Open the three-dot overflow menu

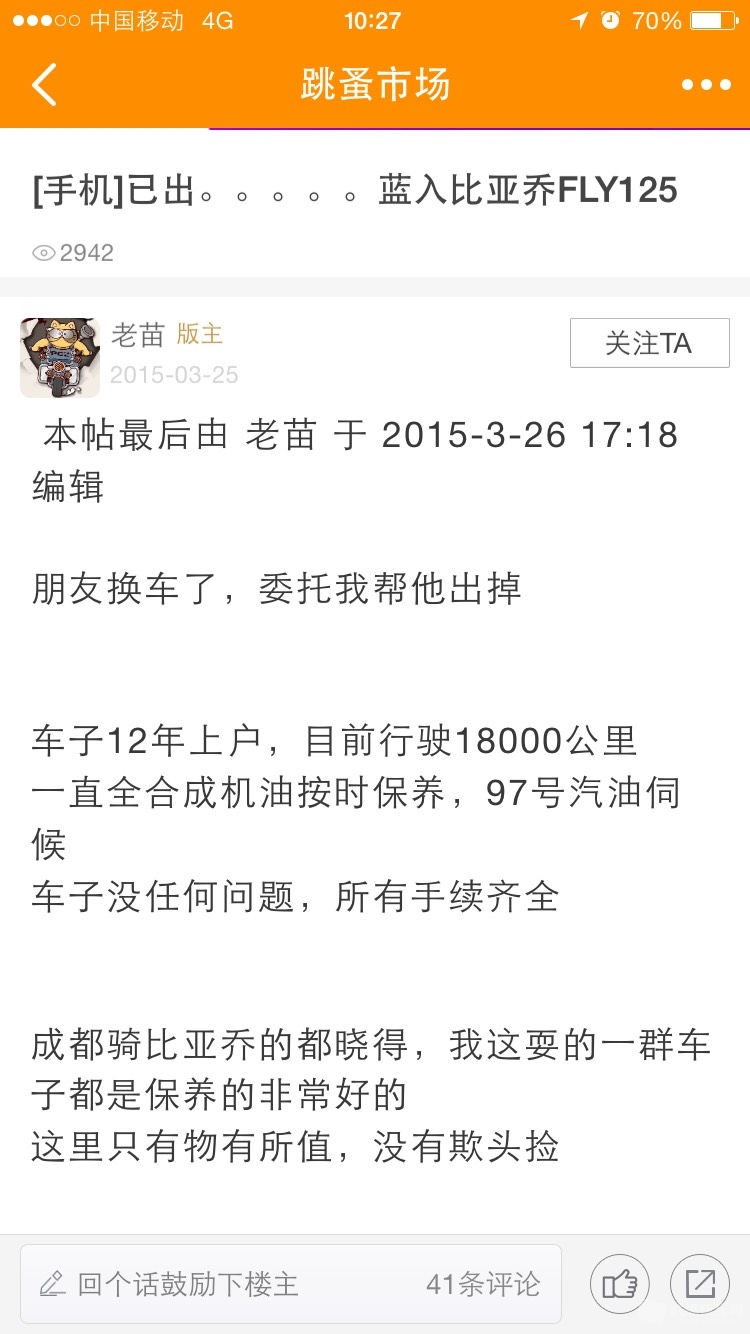point(706,85)
